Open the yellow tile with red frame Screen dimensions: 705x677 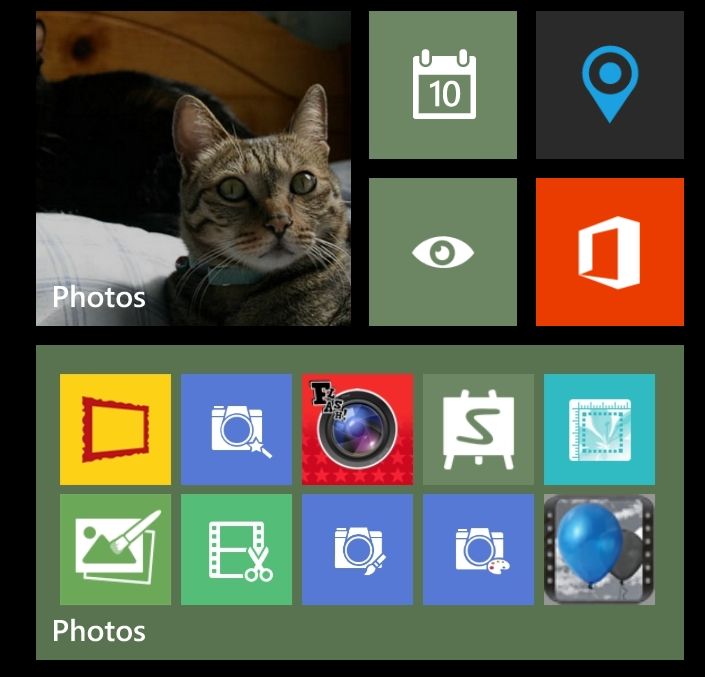pos(115,429)
